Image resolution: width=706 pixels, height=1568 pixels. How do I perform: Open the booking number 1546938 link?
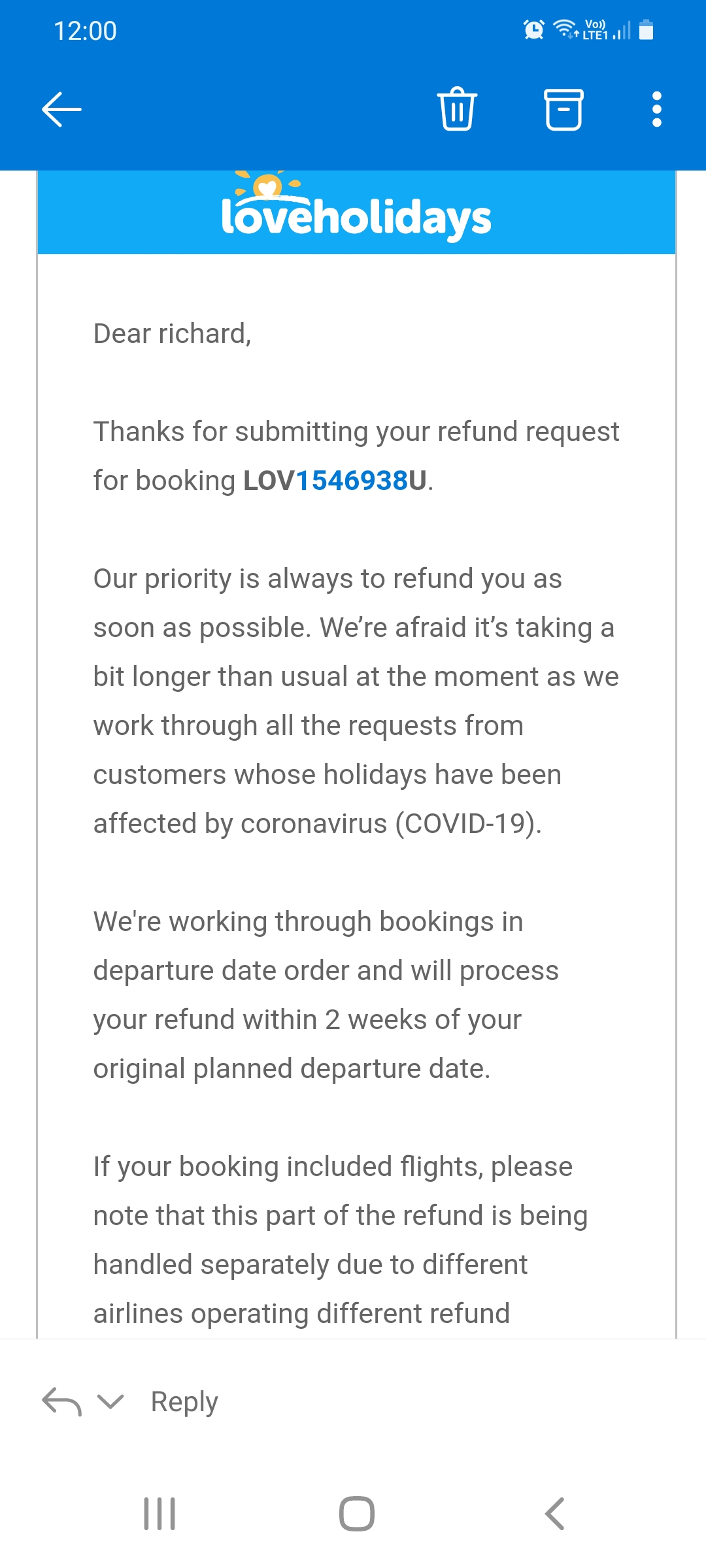tap(353, 481)
